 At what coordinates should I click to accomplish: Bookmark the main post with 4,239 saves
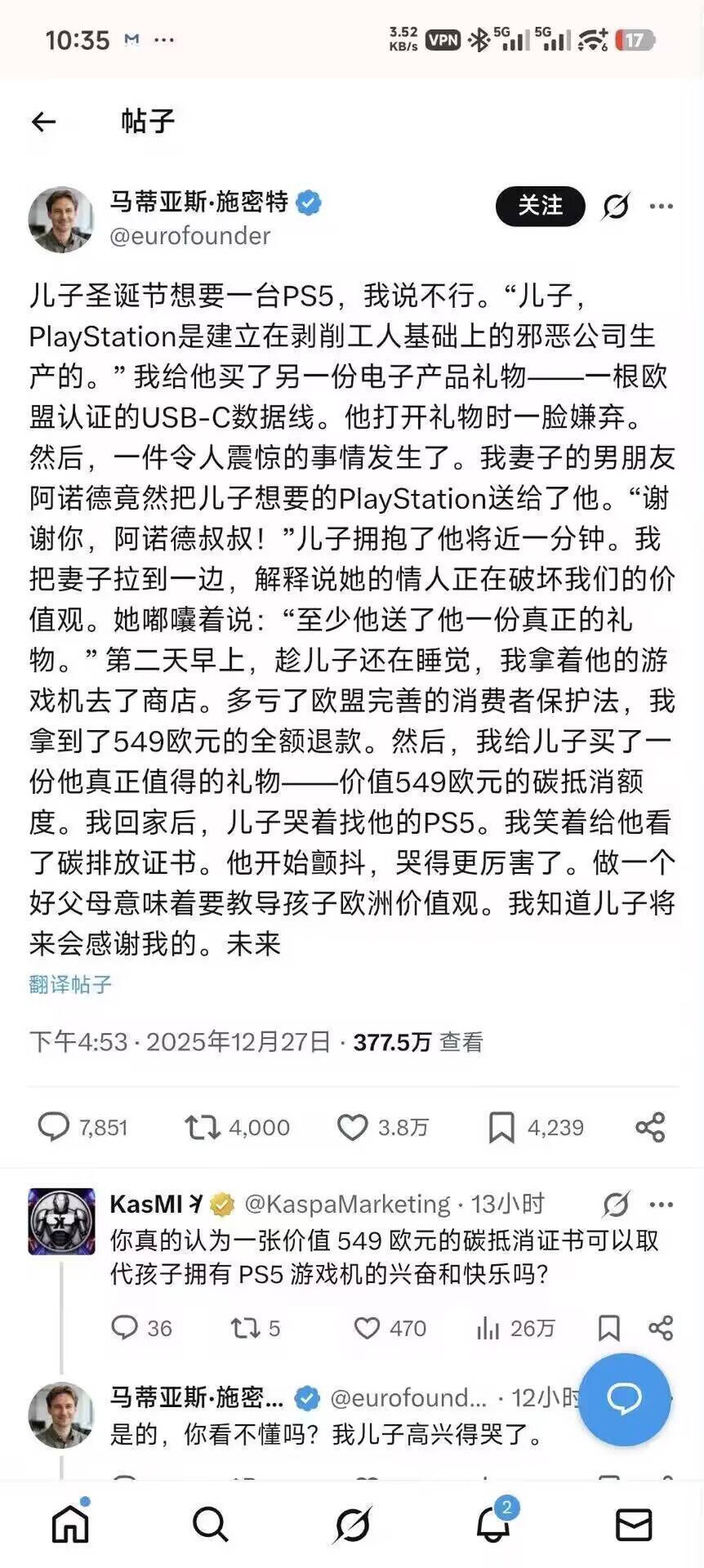pyautogui.click(x=501, y=1127)
